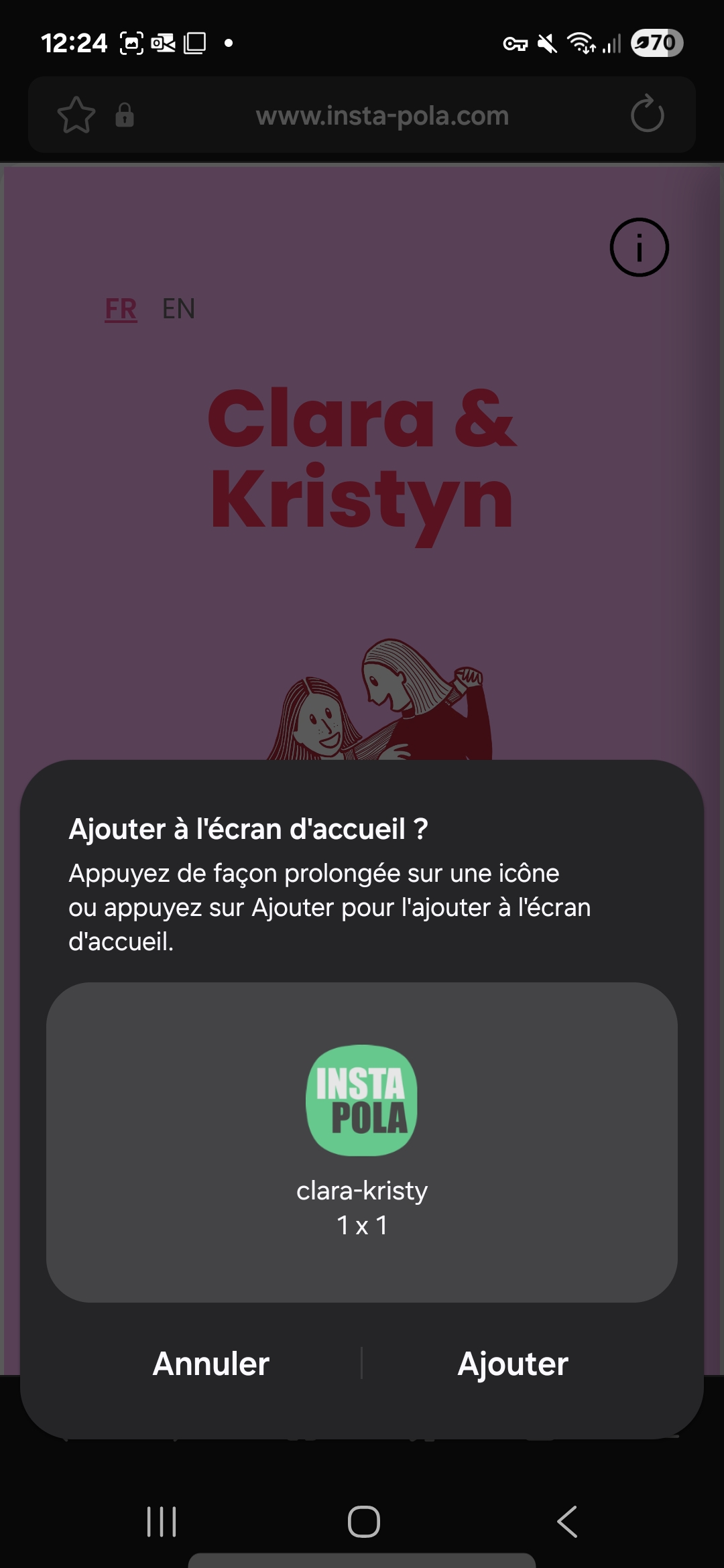Switch the language to EN
724x1568 pixels.
[x=178, y=309]
